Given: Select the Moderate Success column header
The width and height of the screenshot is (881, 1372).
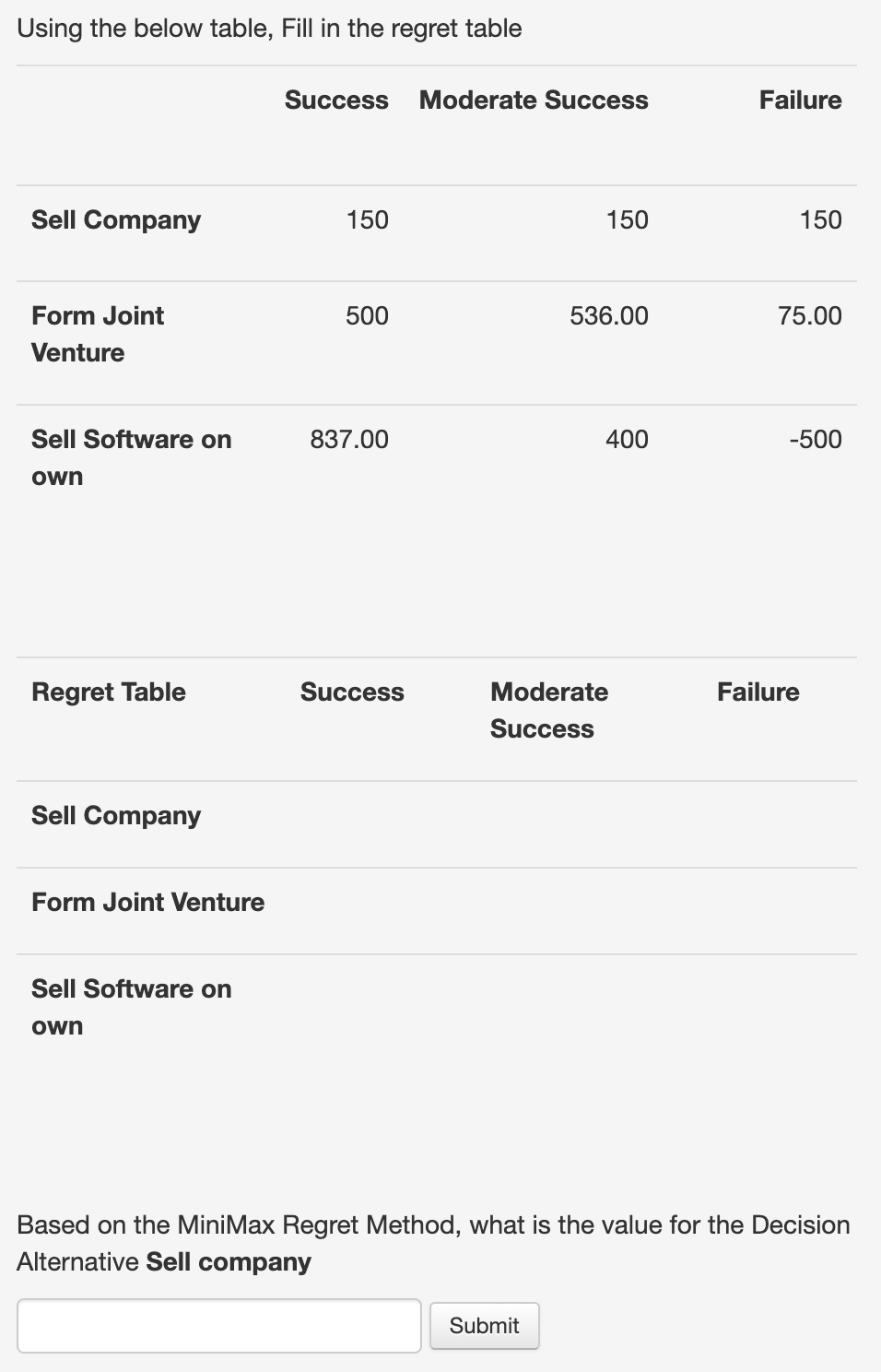Looking at the screenshot, I should [534, 100].
